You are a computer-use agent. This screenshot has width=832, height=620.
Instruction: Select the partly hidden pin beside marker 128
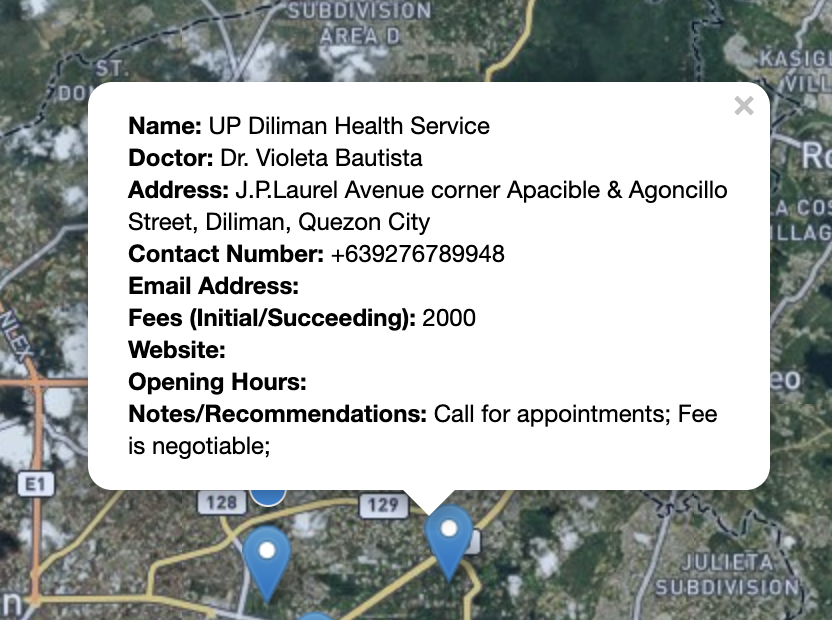coord(268,497)
